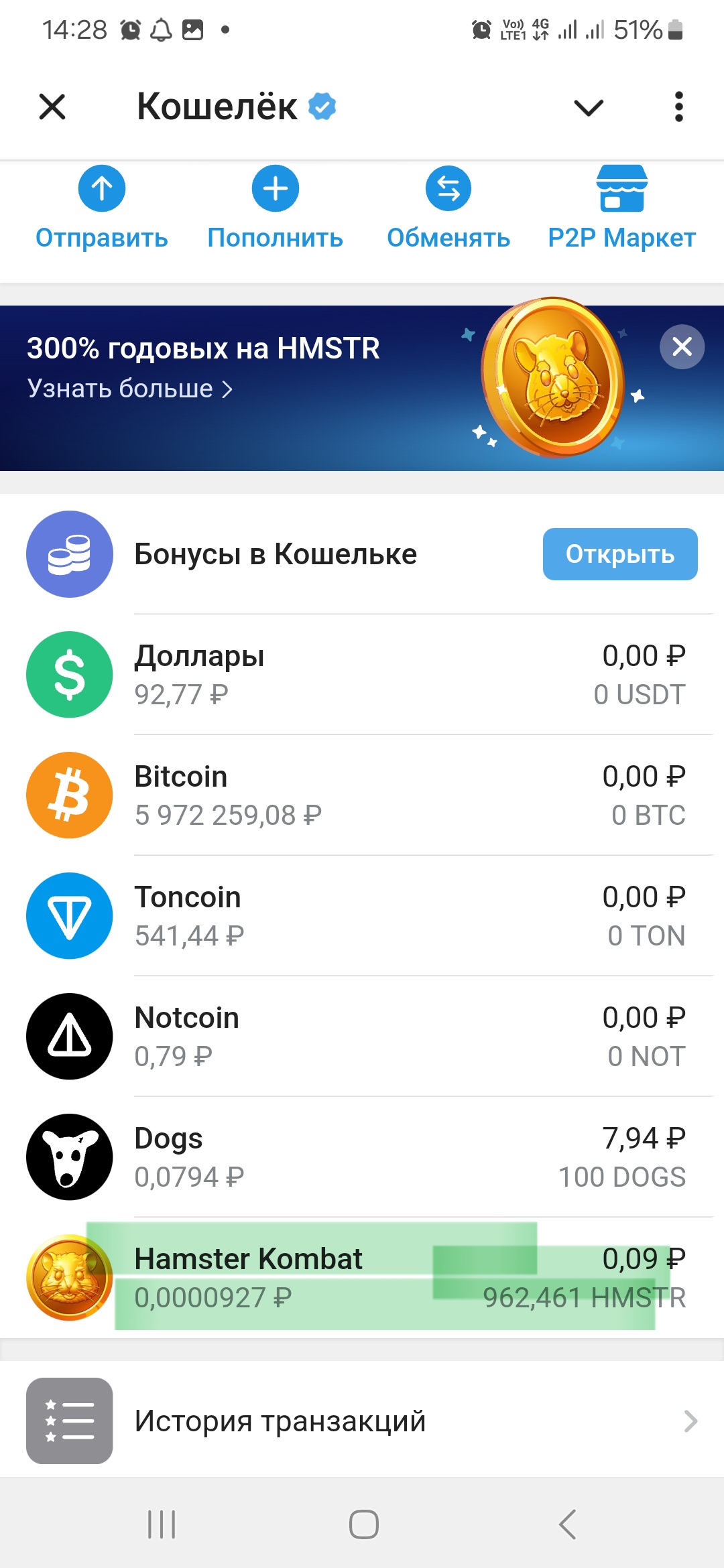
Task: Tap Открыть next to Бонусы в Кошельке
Action: pos(619,554)
